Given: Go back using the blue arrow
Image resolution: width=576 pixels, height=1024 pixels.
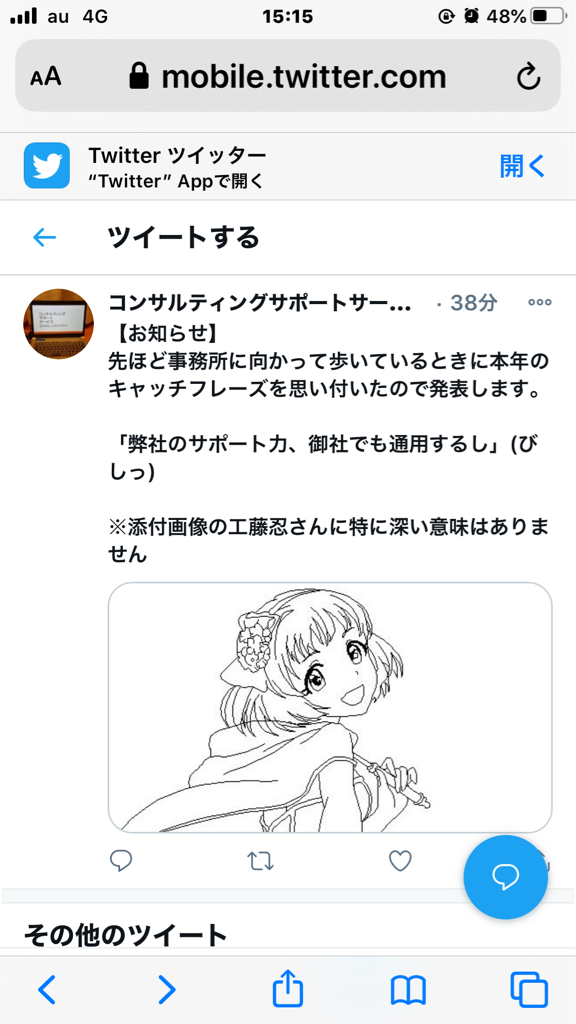Looking at the screenshot, I should (x=44, y=238).
